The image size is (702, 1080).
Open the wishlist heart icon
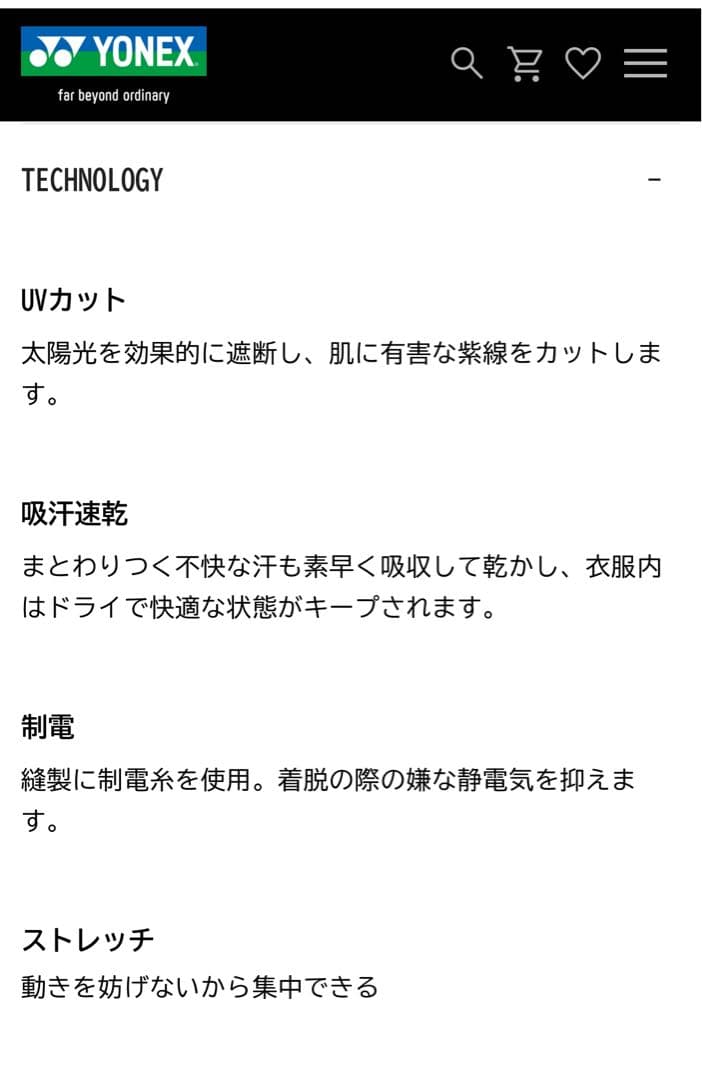click(583, 63)
